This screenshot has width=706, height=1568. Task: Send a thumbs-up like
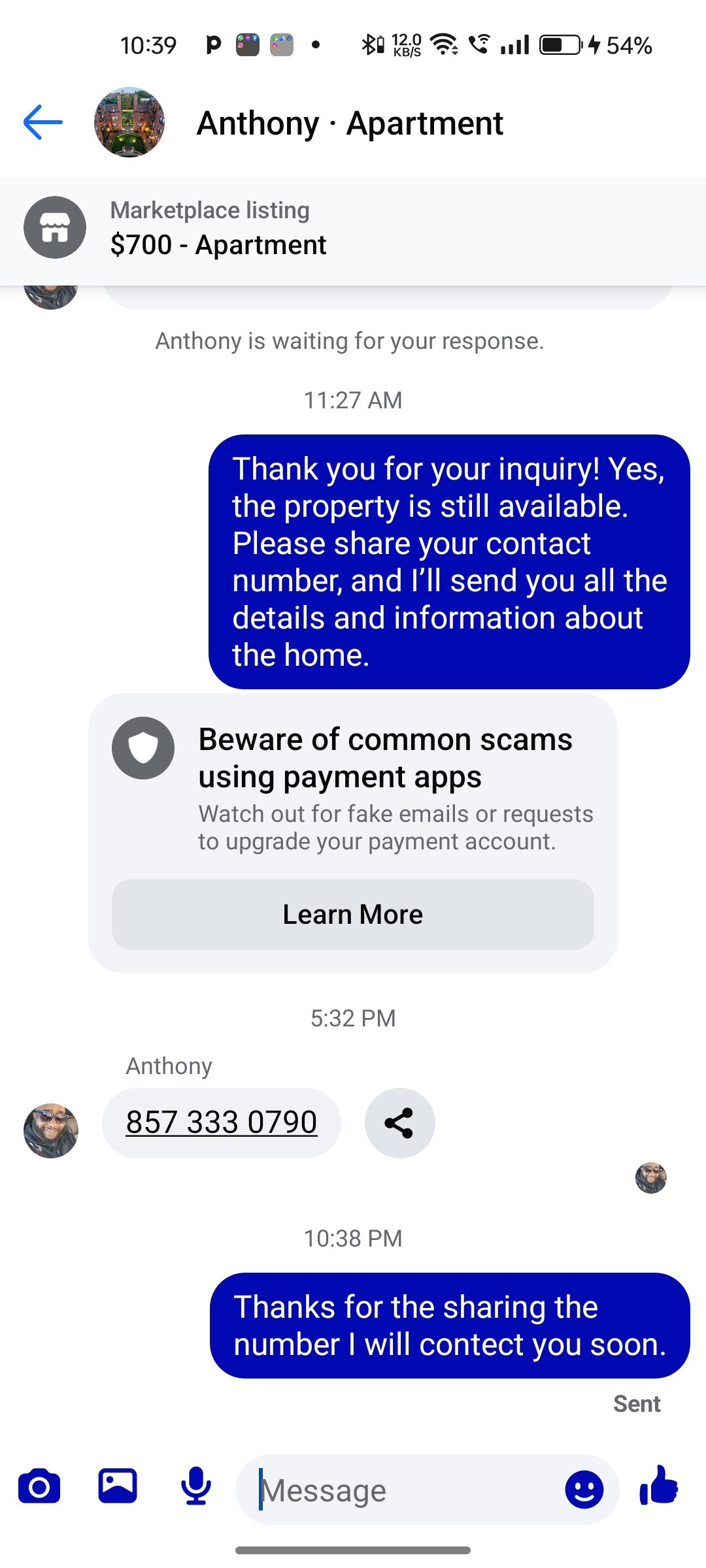[659, 1486]
